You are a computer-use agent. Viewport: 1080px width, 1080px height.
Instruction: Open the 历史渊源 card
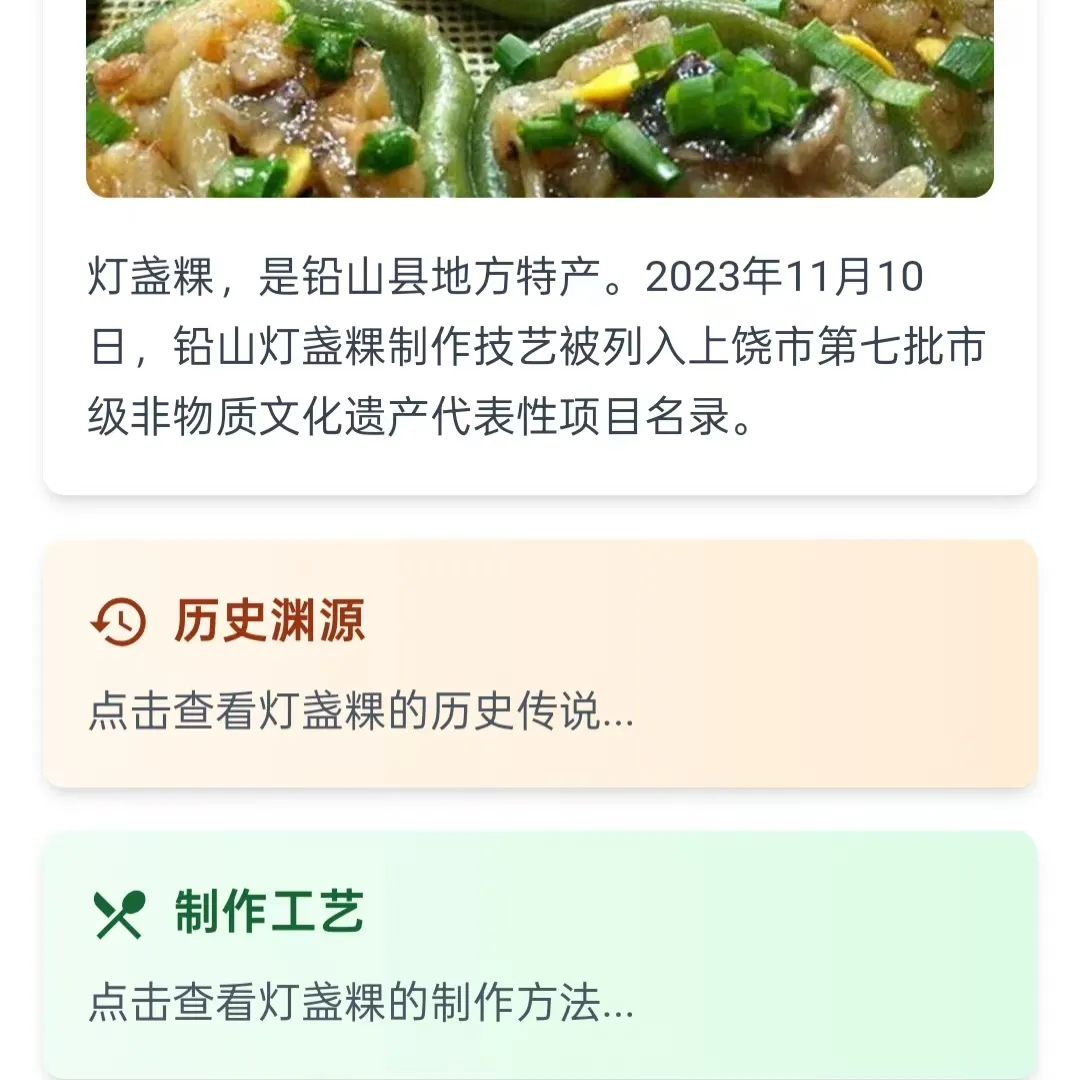click(540, 663)
